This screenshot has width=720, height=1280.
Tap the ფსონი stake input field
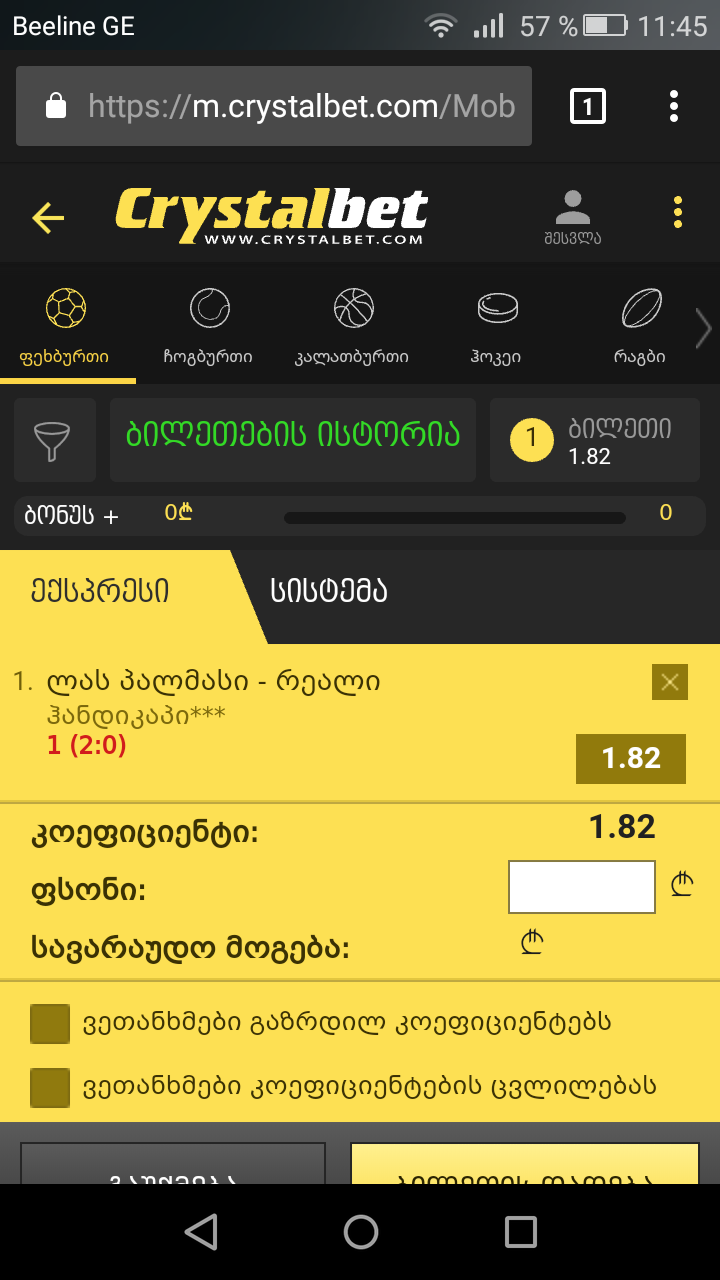(x=581, y=887)
